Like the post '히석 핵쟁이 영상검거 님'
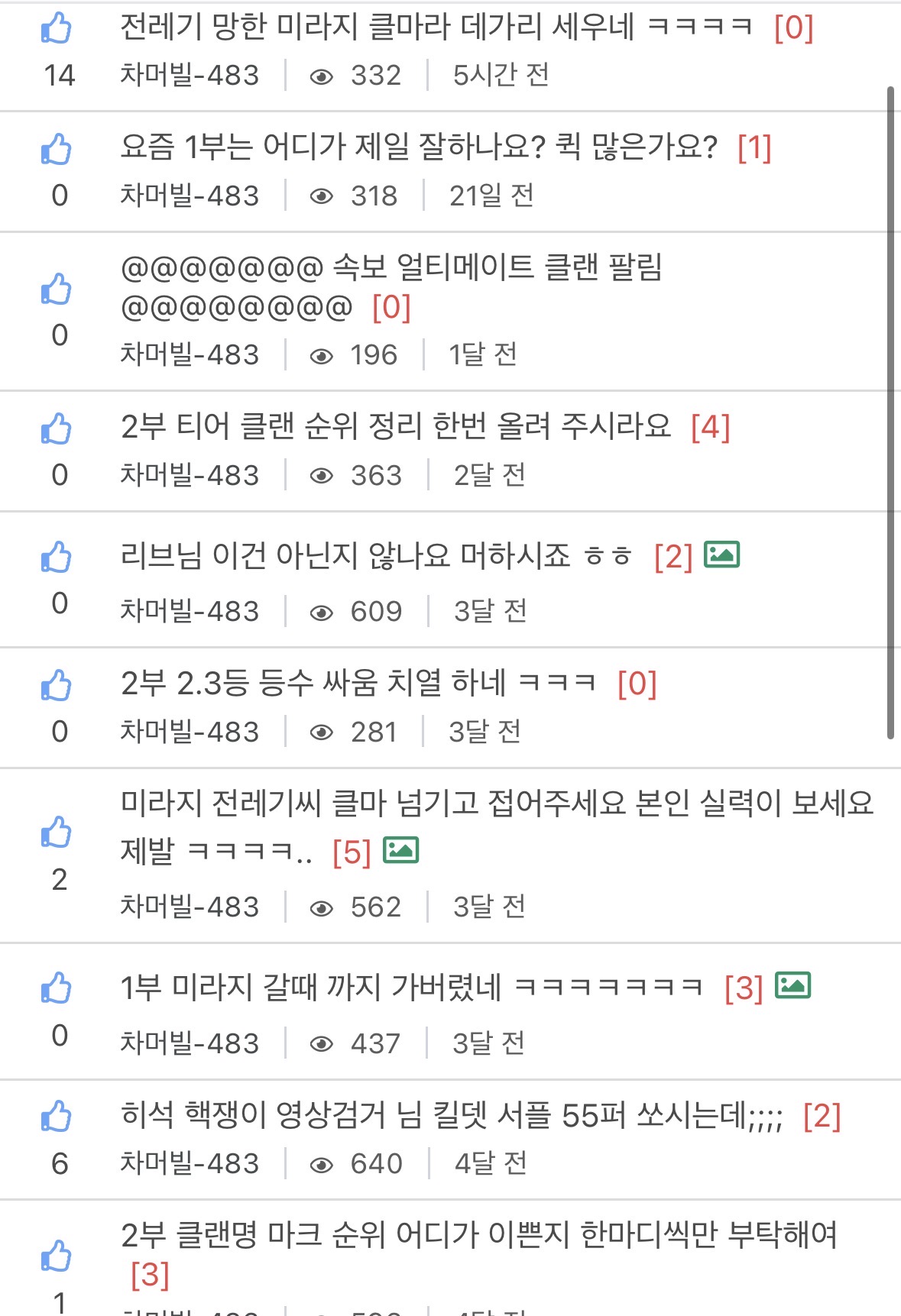 click(57, 1117)
